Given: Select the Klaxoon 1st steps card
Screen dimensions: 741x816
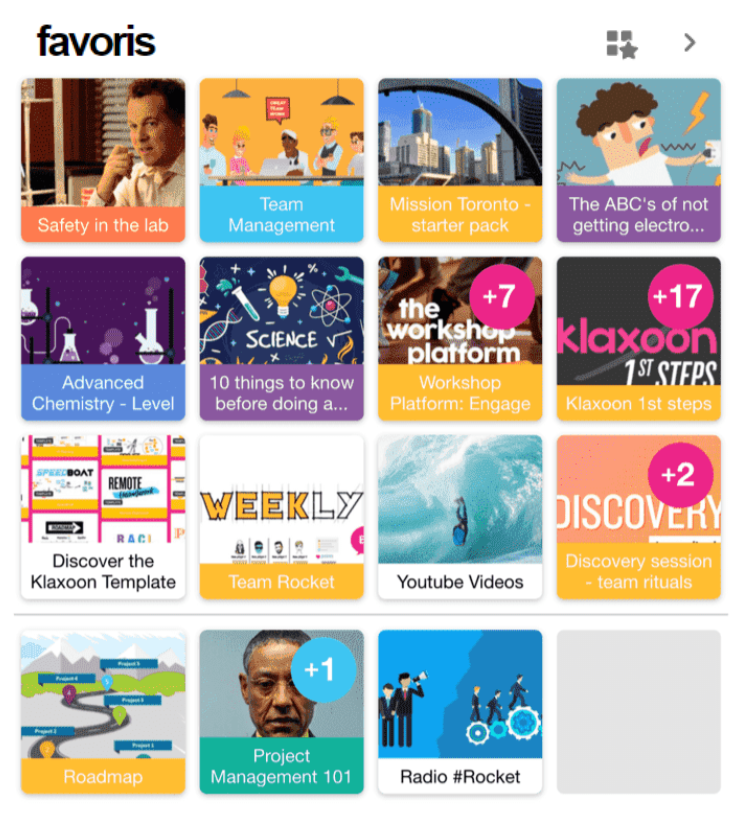Looking at the screenshot, I should (638, 338).
